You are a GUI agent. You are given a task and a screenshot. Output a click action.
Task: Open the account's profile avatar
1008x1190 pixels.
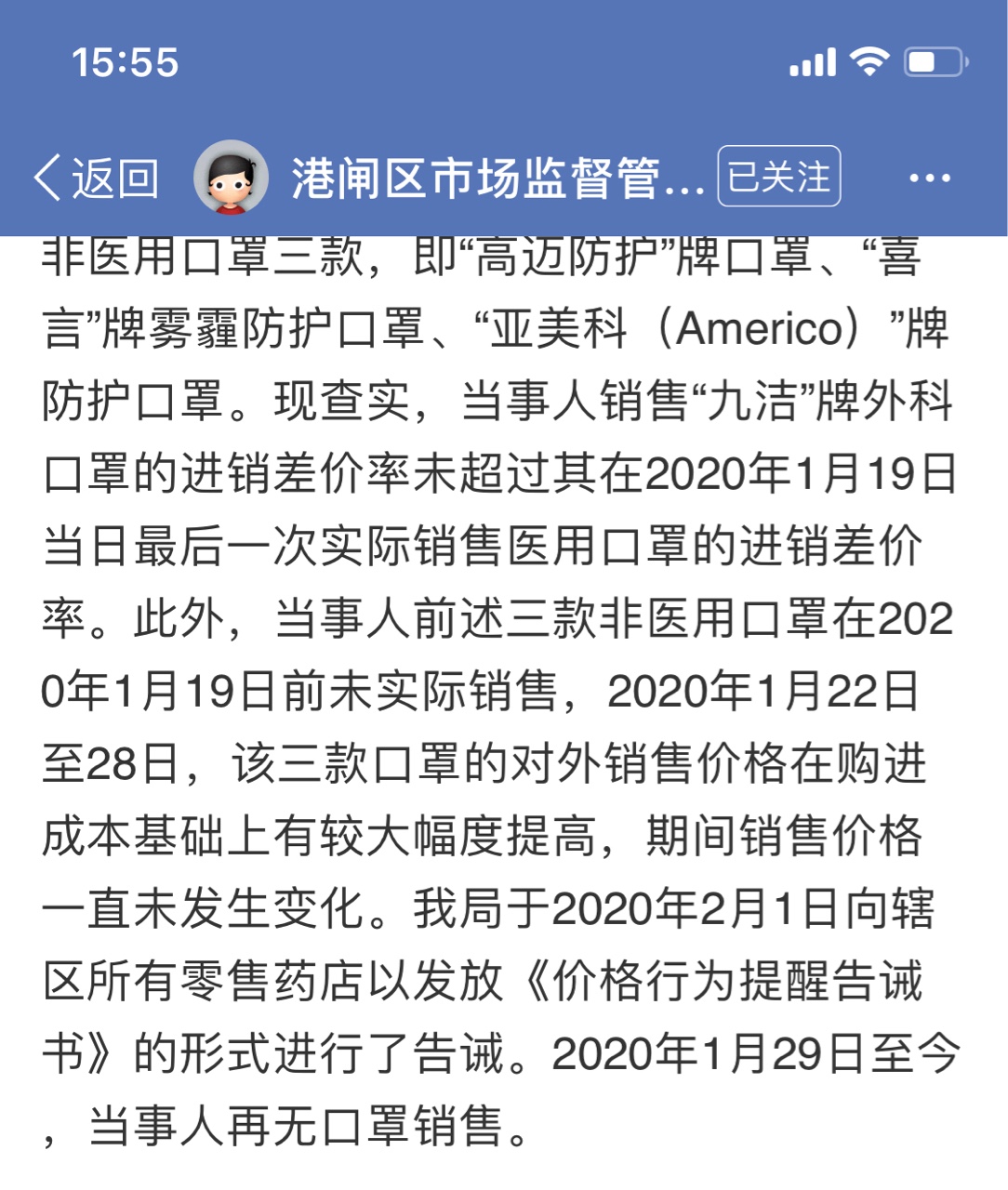click(x=230, y=178)
